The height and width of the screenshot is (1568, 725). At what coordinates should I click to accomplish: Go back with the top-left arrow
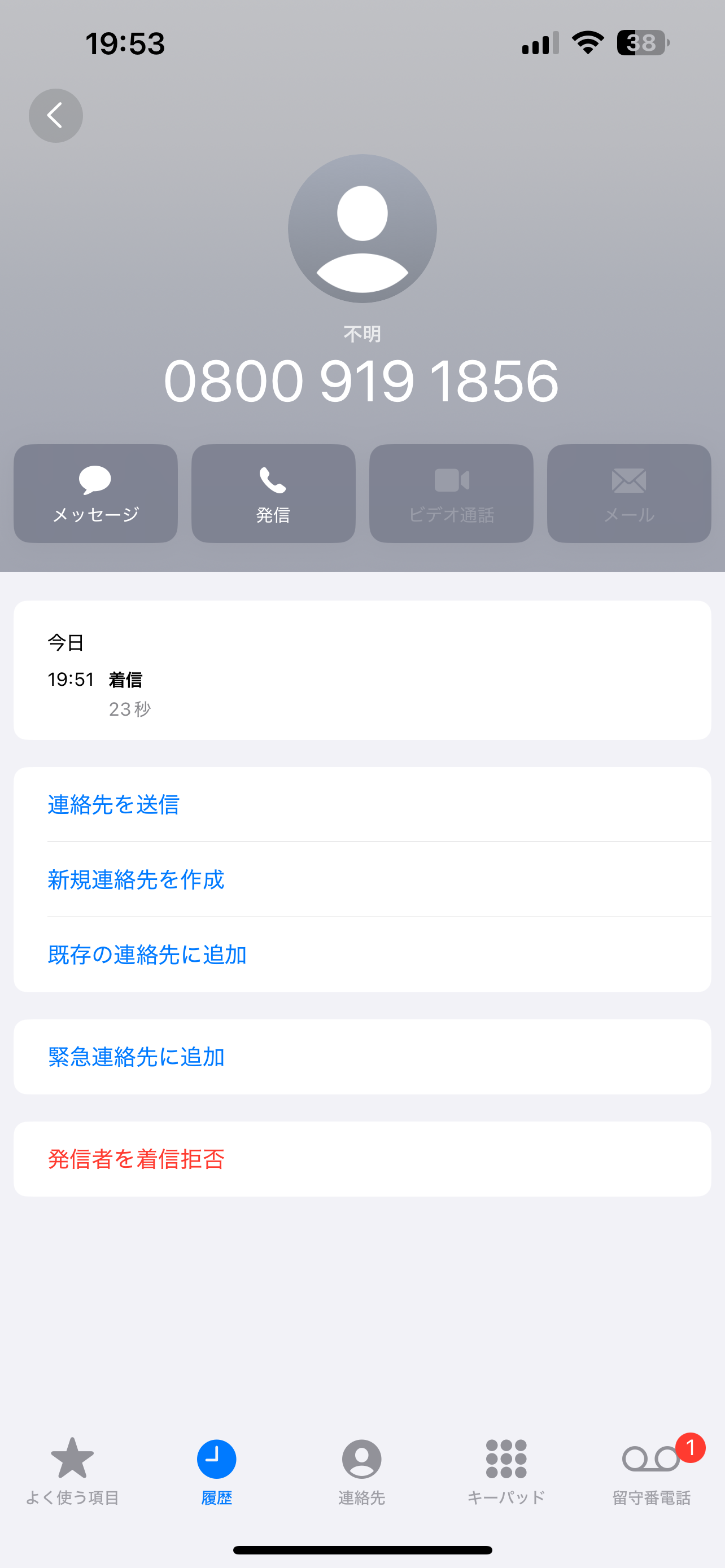(x=55, y=116)
